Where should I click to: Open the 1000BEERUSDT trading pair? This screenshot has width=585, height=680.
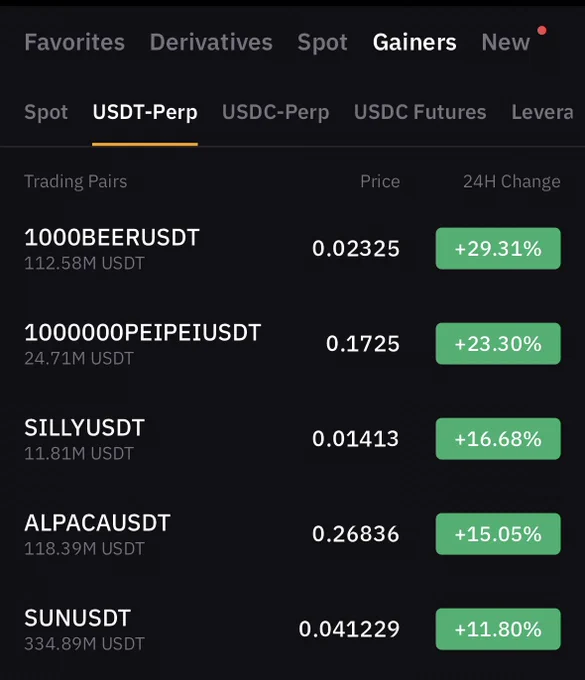tap(292, 248)
